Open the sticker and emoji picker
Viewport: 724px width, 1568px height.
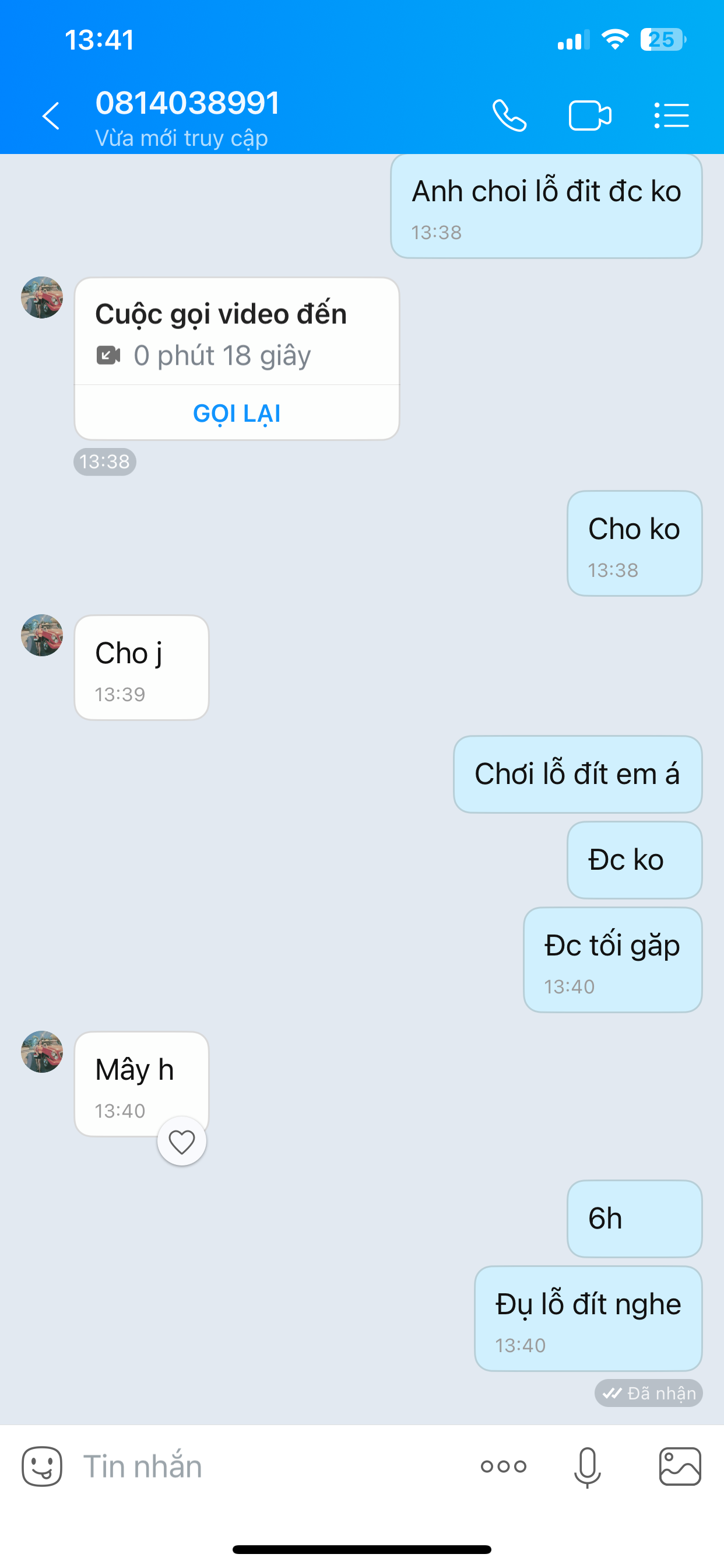pos(42,1466)
